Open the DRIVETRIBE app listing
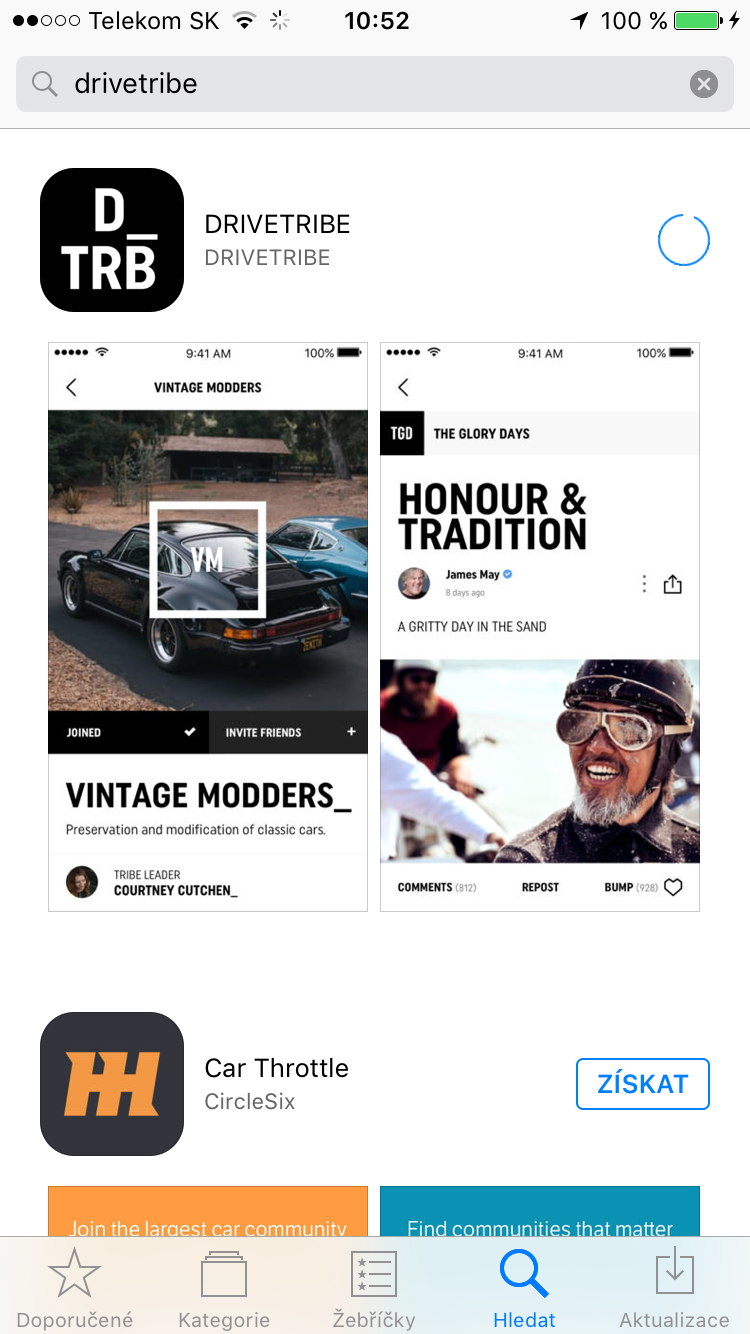 [277, 240]
